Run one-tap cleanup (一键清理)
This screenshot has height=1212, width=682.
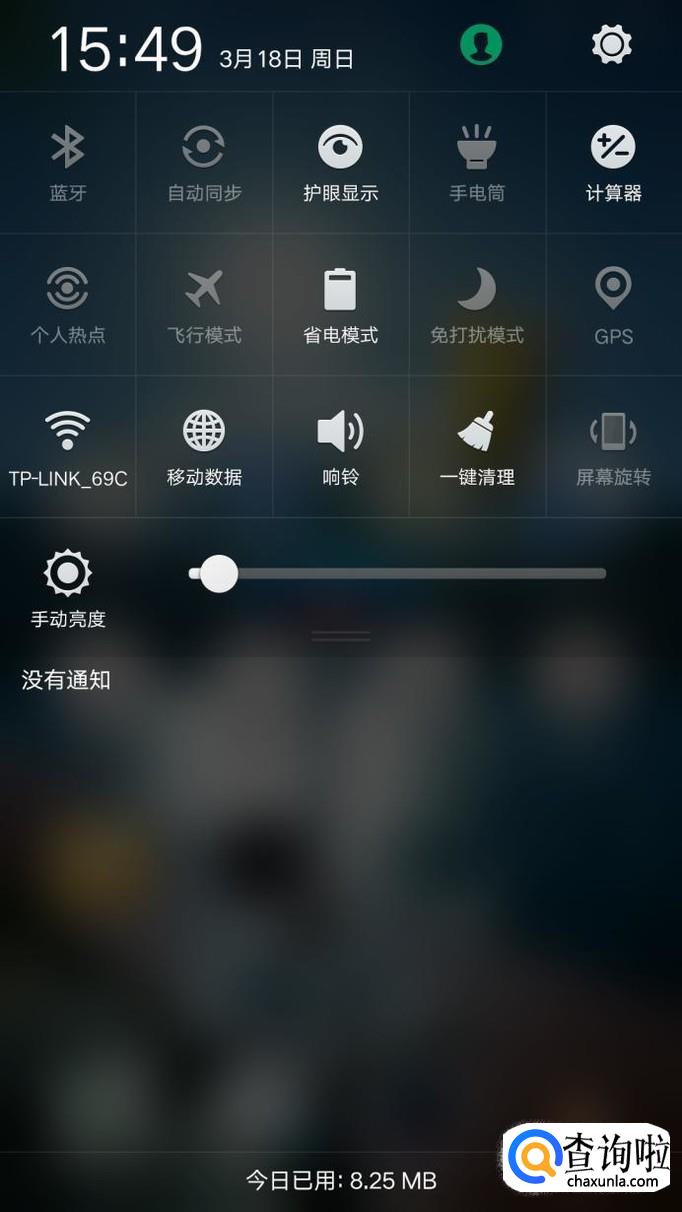click(477, 446)
